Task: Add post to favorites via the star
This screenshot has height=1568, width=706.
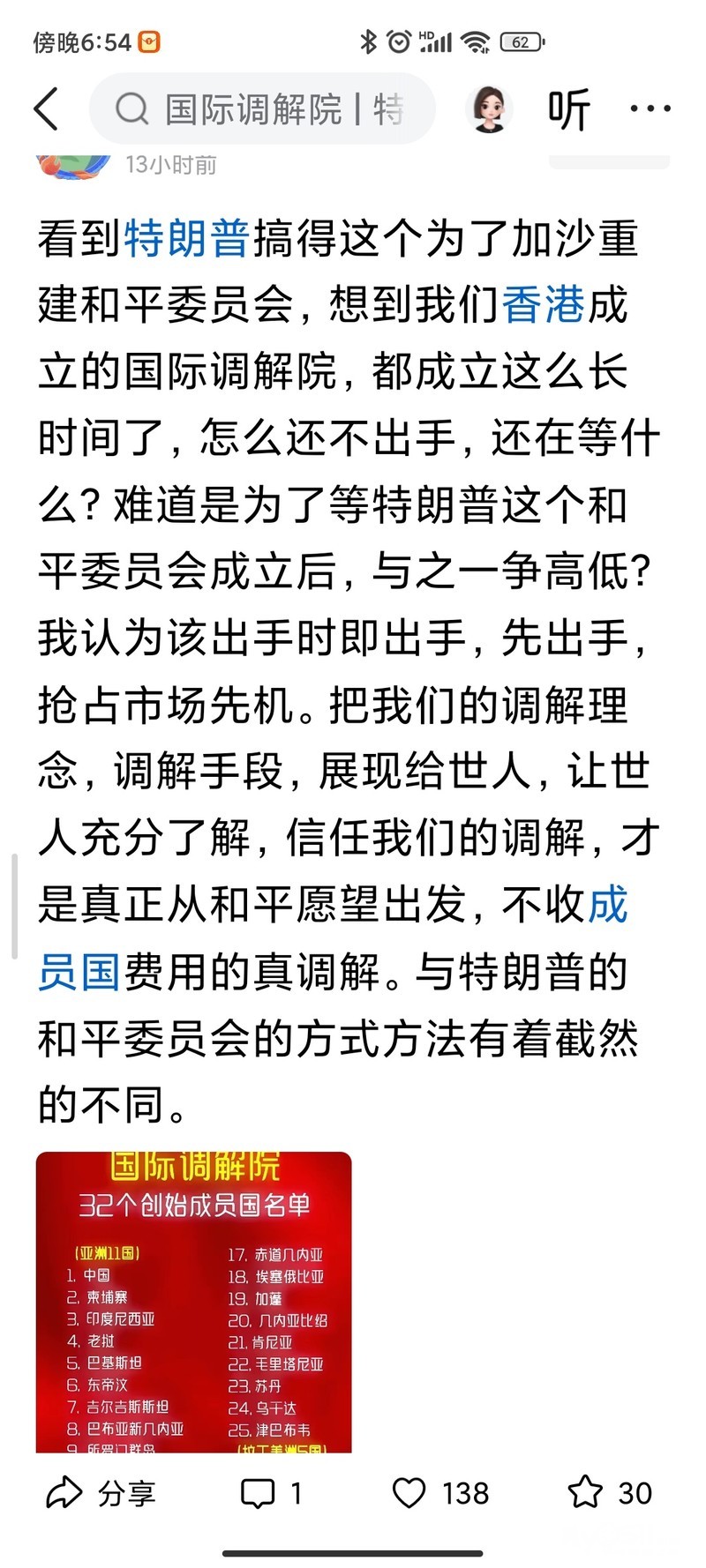Action: 609,1493
